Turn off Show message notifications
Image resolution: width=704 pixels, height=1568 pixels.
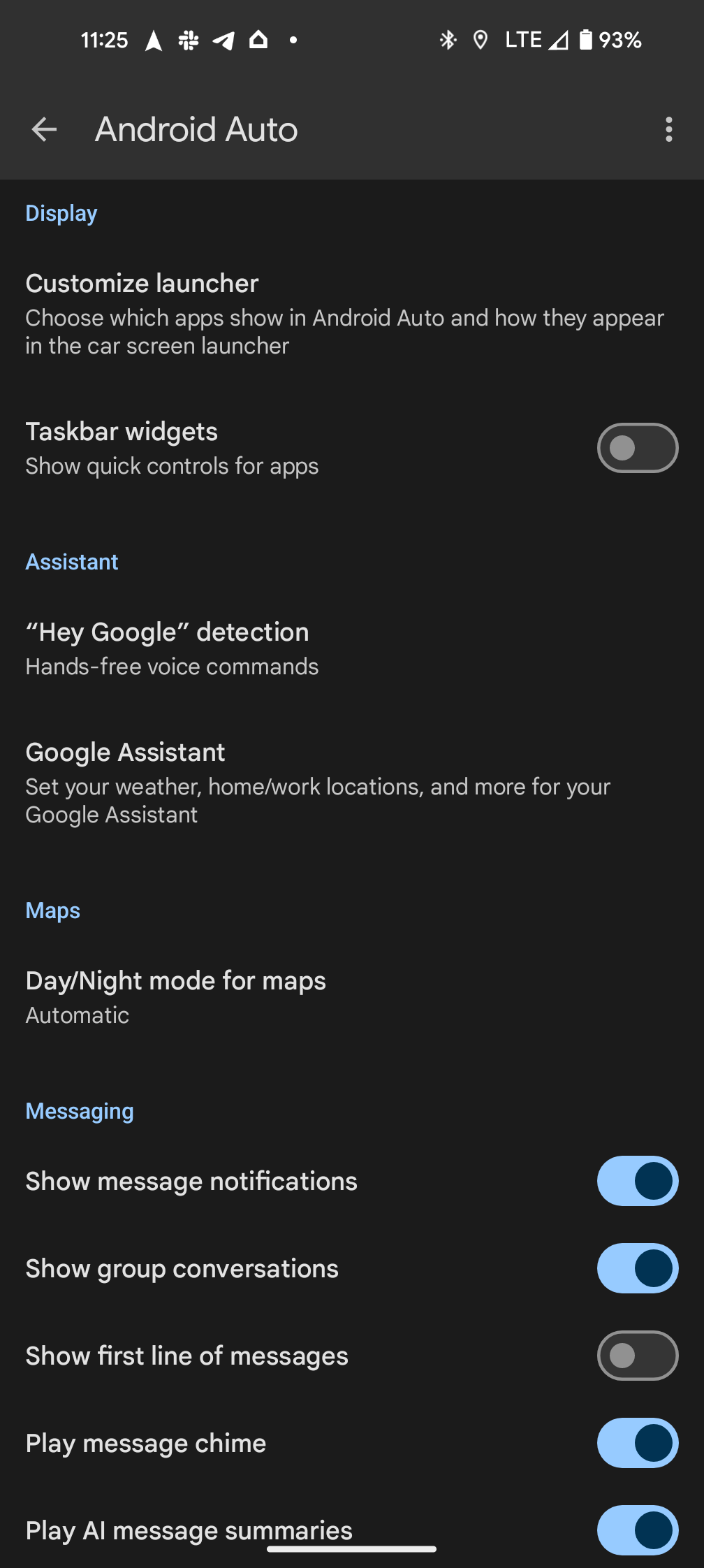pyautogui.click(x=637, y=1181)
